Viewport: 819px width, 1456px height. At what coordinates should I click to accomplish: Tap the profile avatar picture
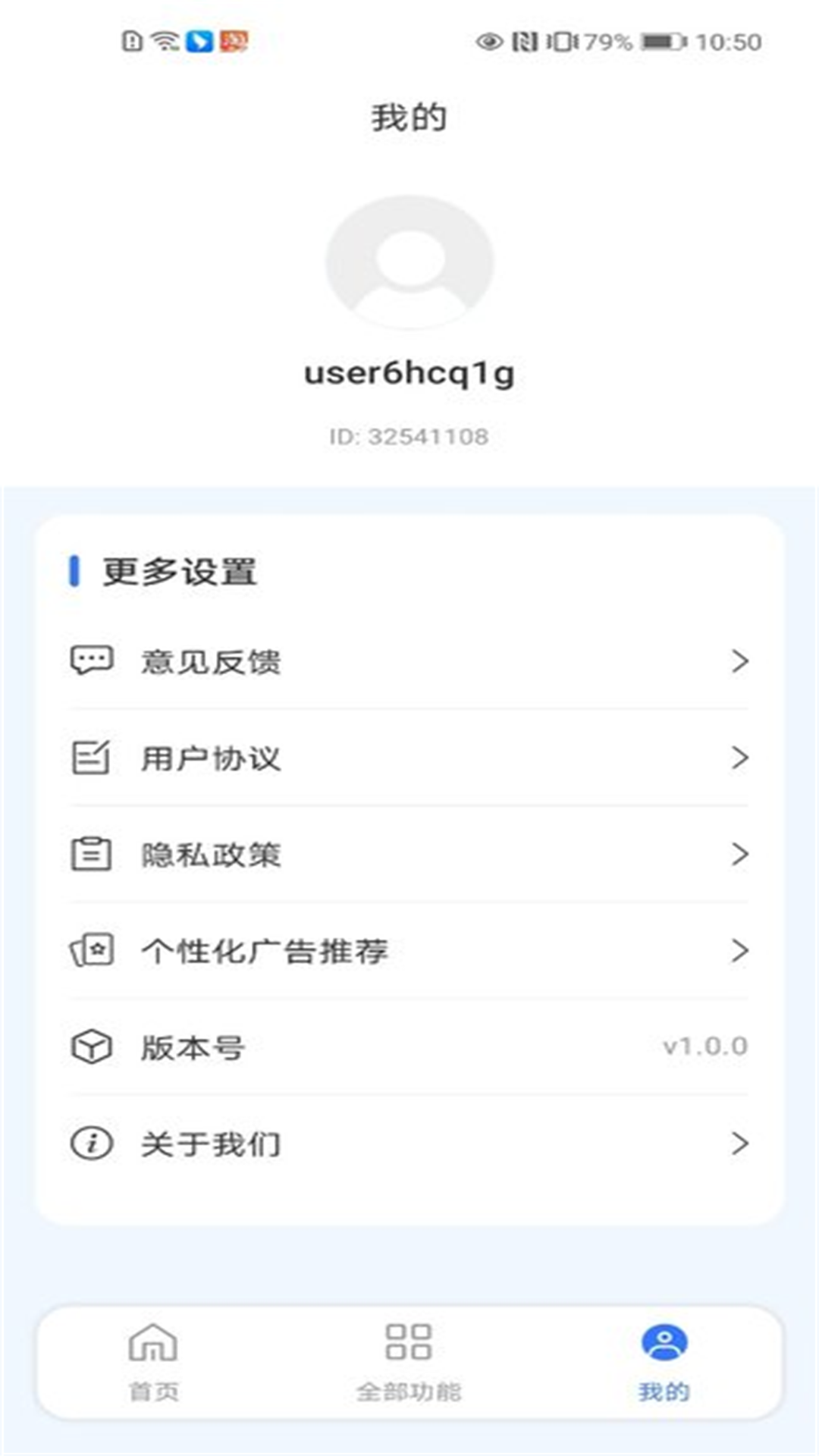[x=409, y=262]
